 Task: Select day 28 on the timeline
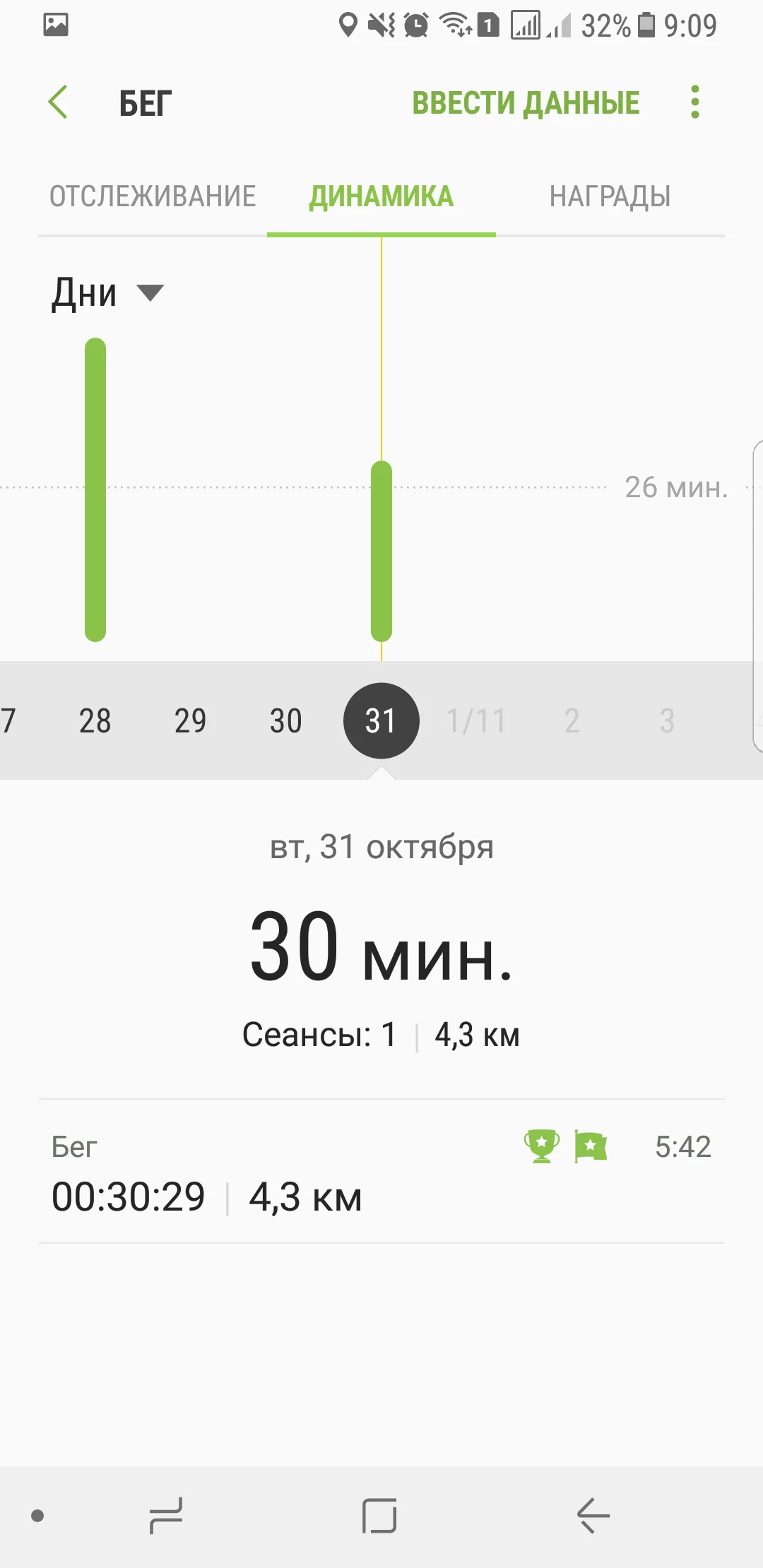pyautogui.click(x=95, y=721)
